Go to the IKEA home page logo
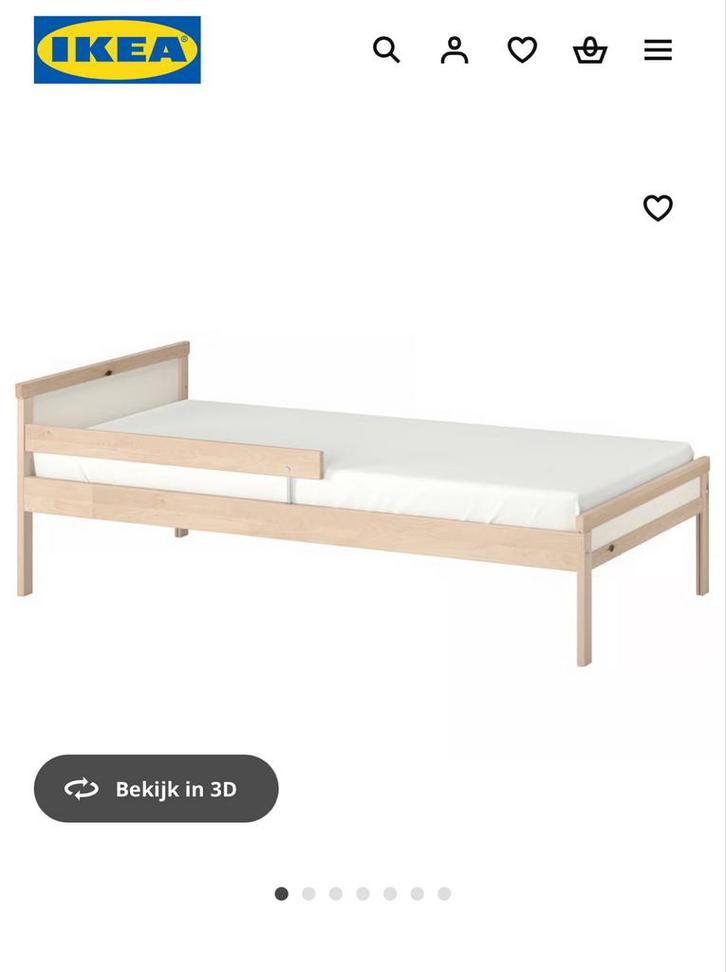 [117, 50]
